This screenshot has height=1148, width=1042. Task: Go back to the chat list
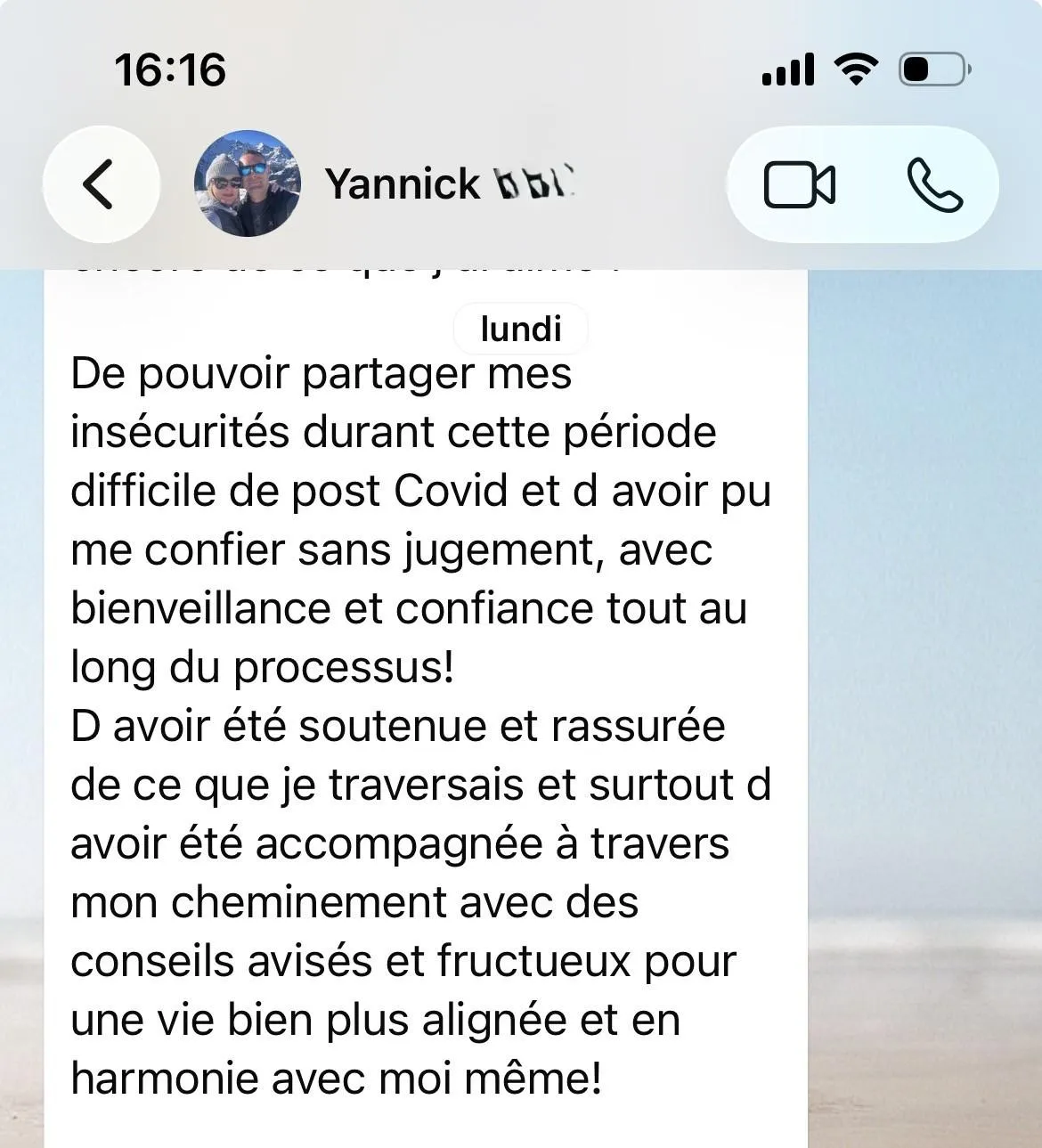click(100, 184)
